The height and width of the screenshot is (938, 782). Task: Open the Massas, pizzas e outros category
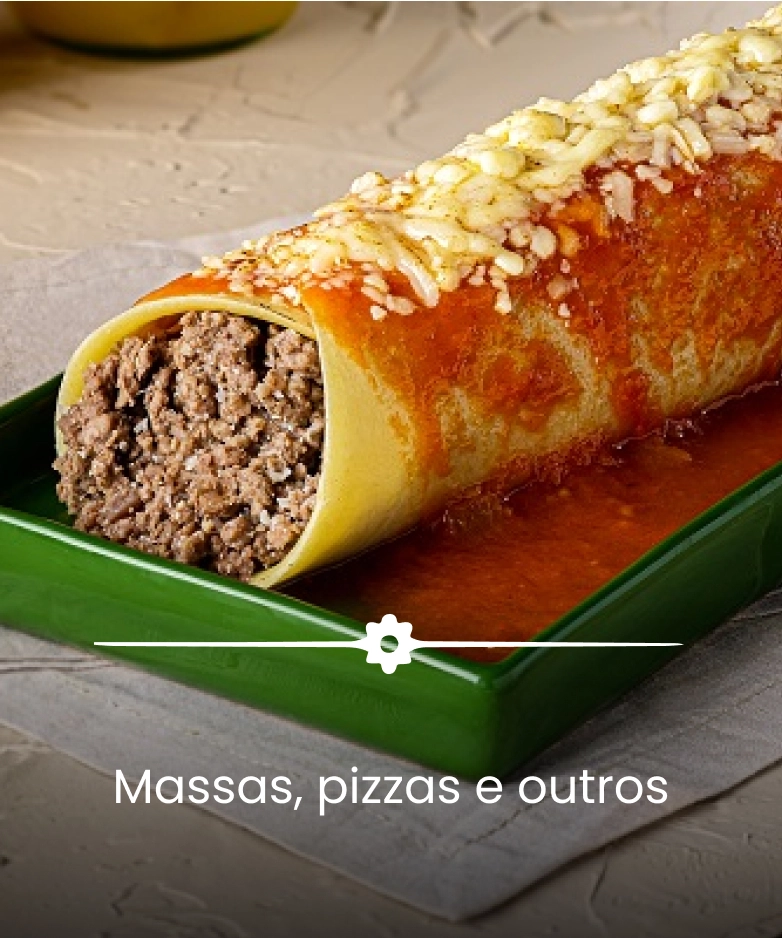coord(391,788)
